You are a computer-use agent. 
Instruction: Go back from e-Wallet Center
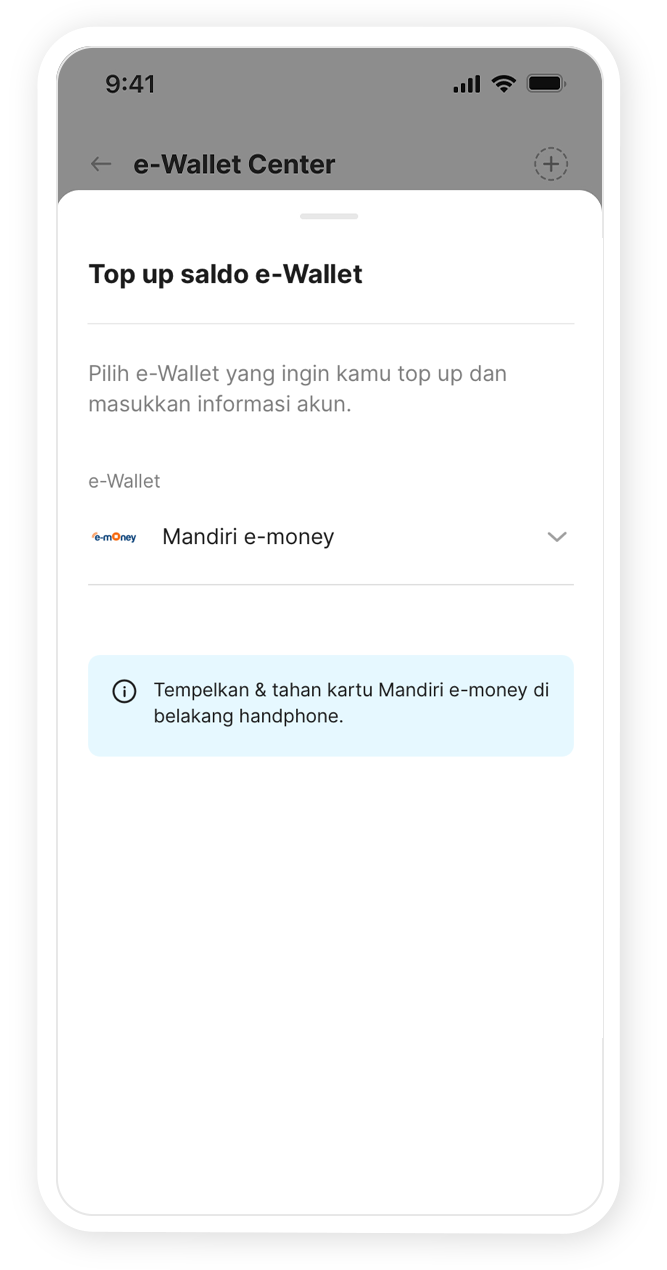click(x=101, y=164)
